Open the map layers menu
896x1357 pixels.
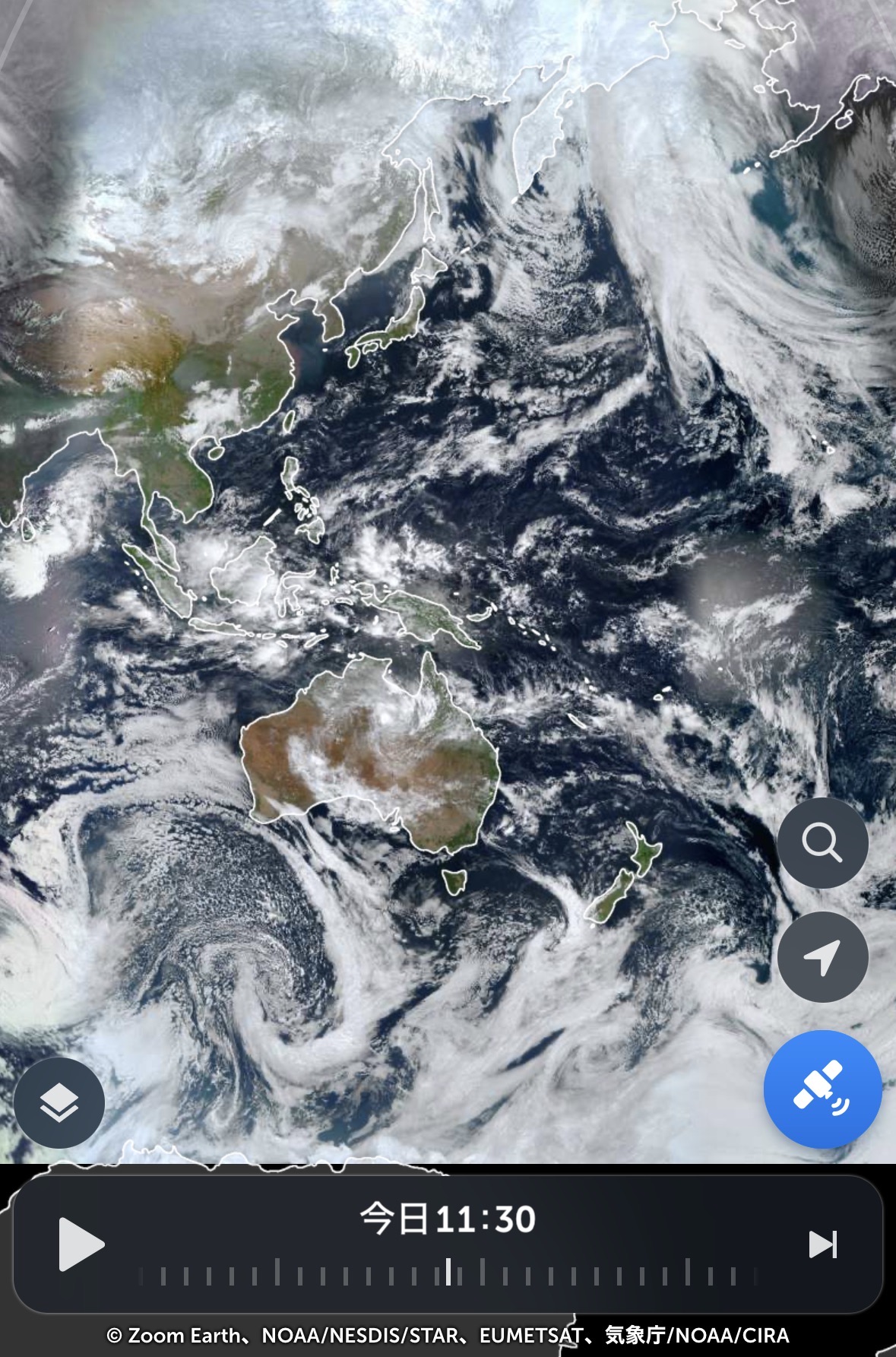click(59, 1102)
